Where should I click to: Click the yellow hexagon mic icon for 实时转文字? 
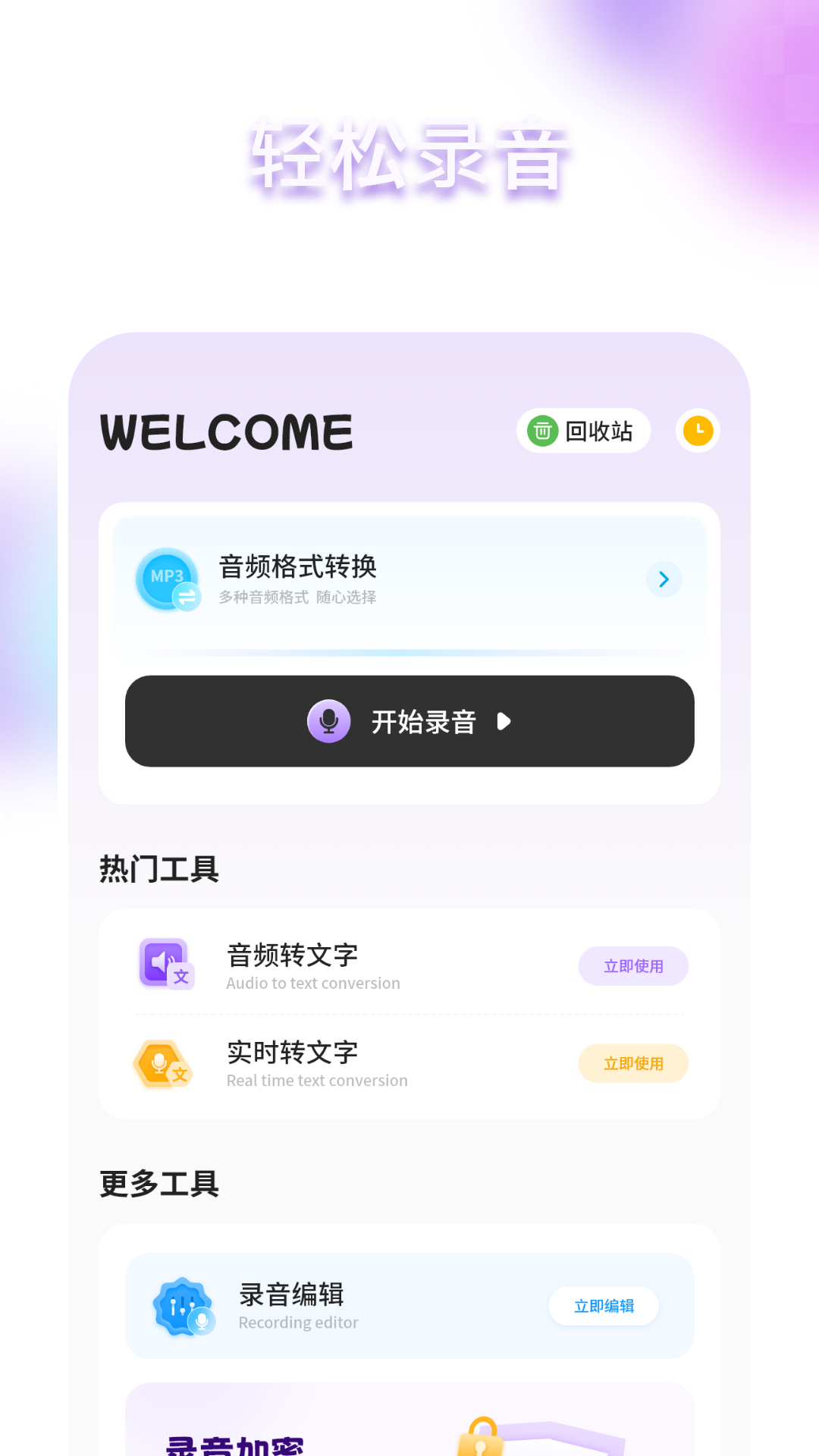162,1063
